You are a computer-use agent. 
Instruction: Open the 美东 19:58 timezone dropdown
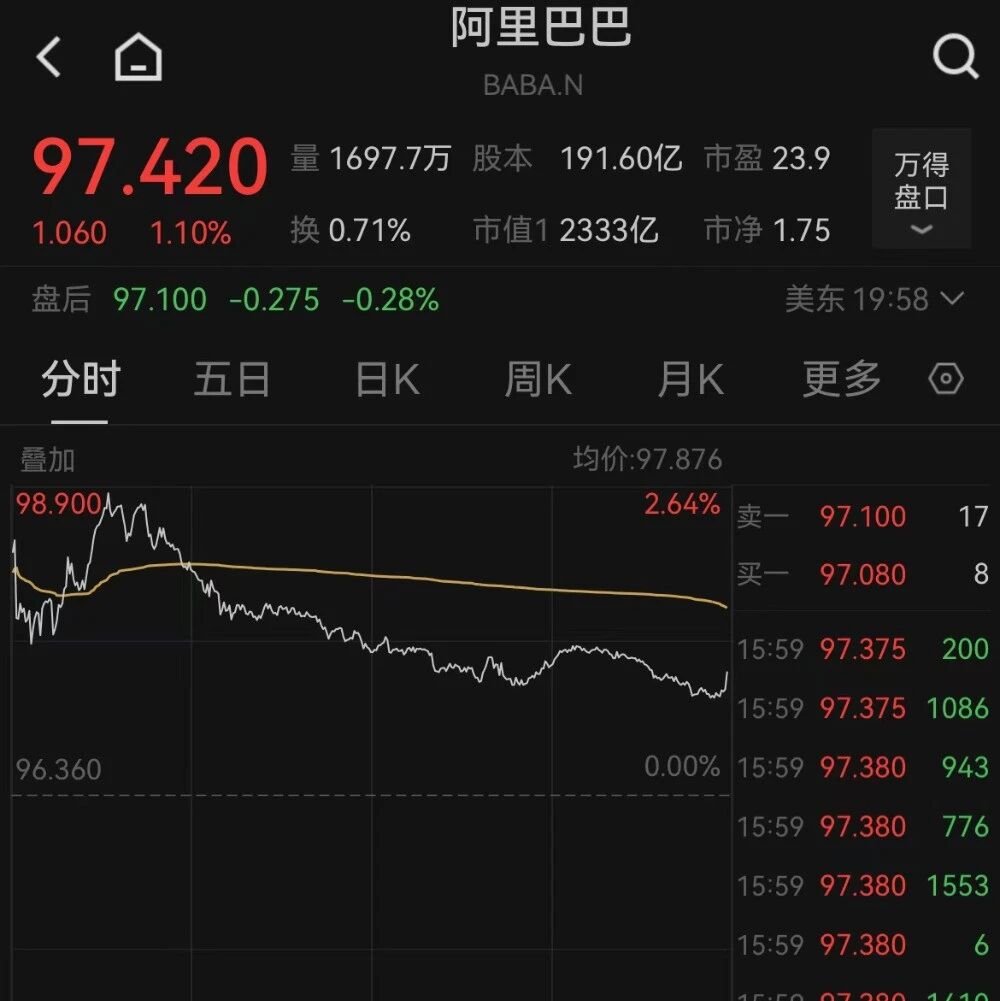coord(875,299)
